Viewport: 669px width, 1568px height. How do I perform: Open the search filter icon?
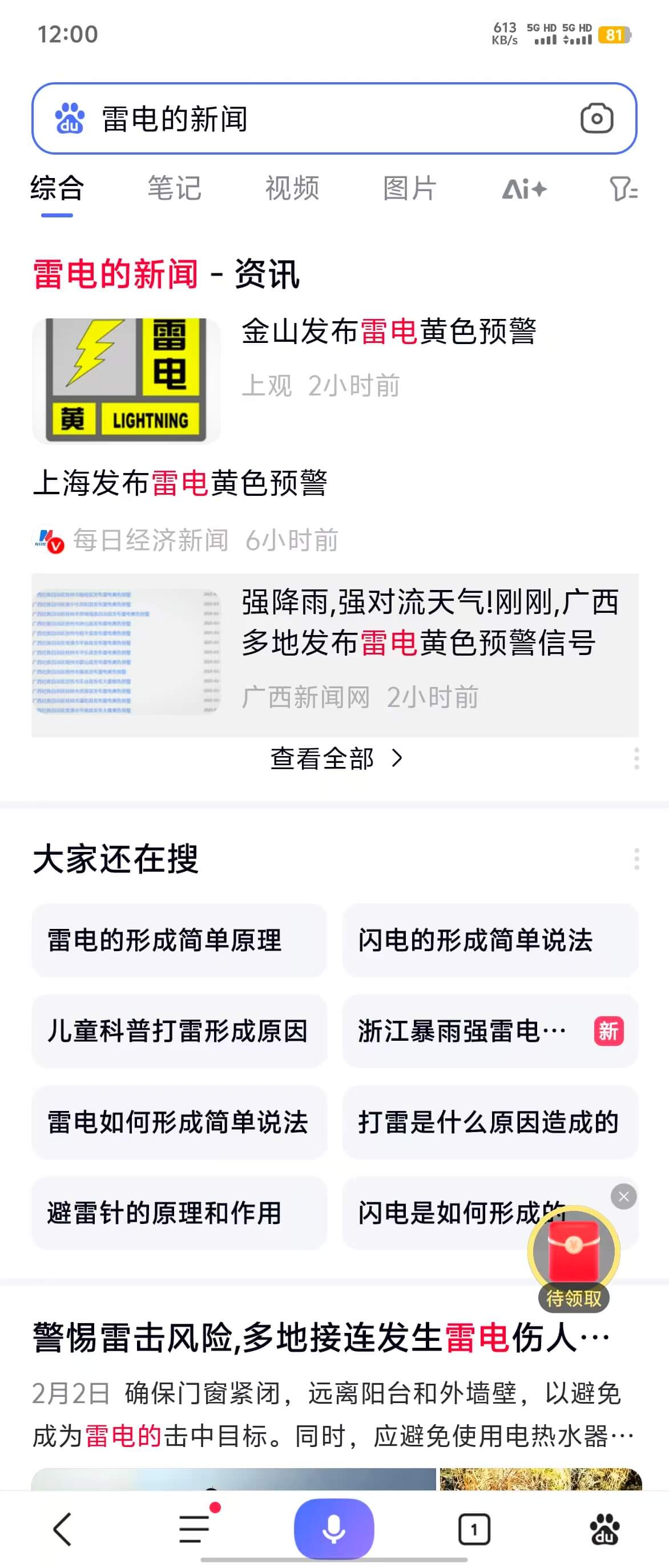point(623,189)
